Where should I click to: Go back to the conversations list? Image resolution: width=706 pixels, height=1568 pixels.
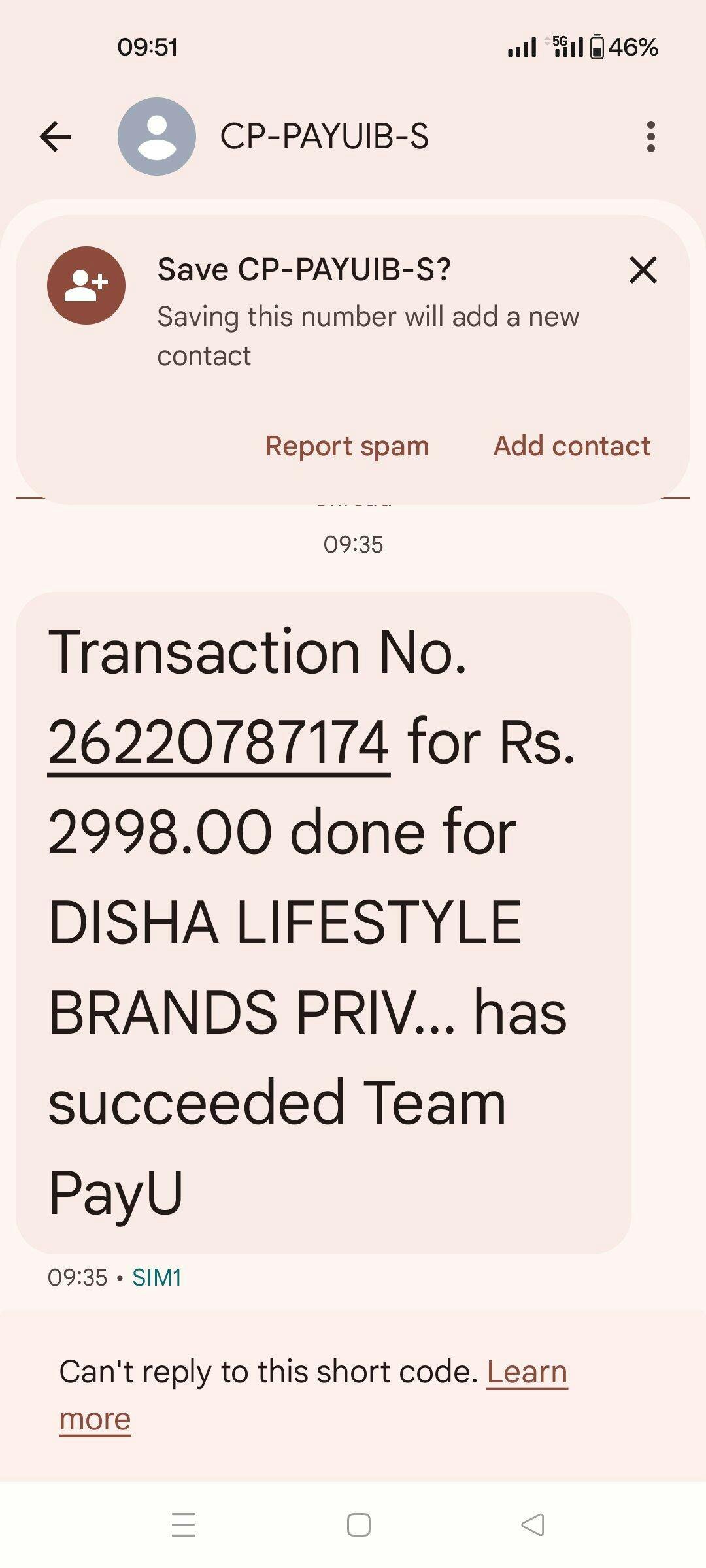point(55,137)
